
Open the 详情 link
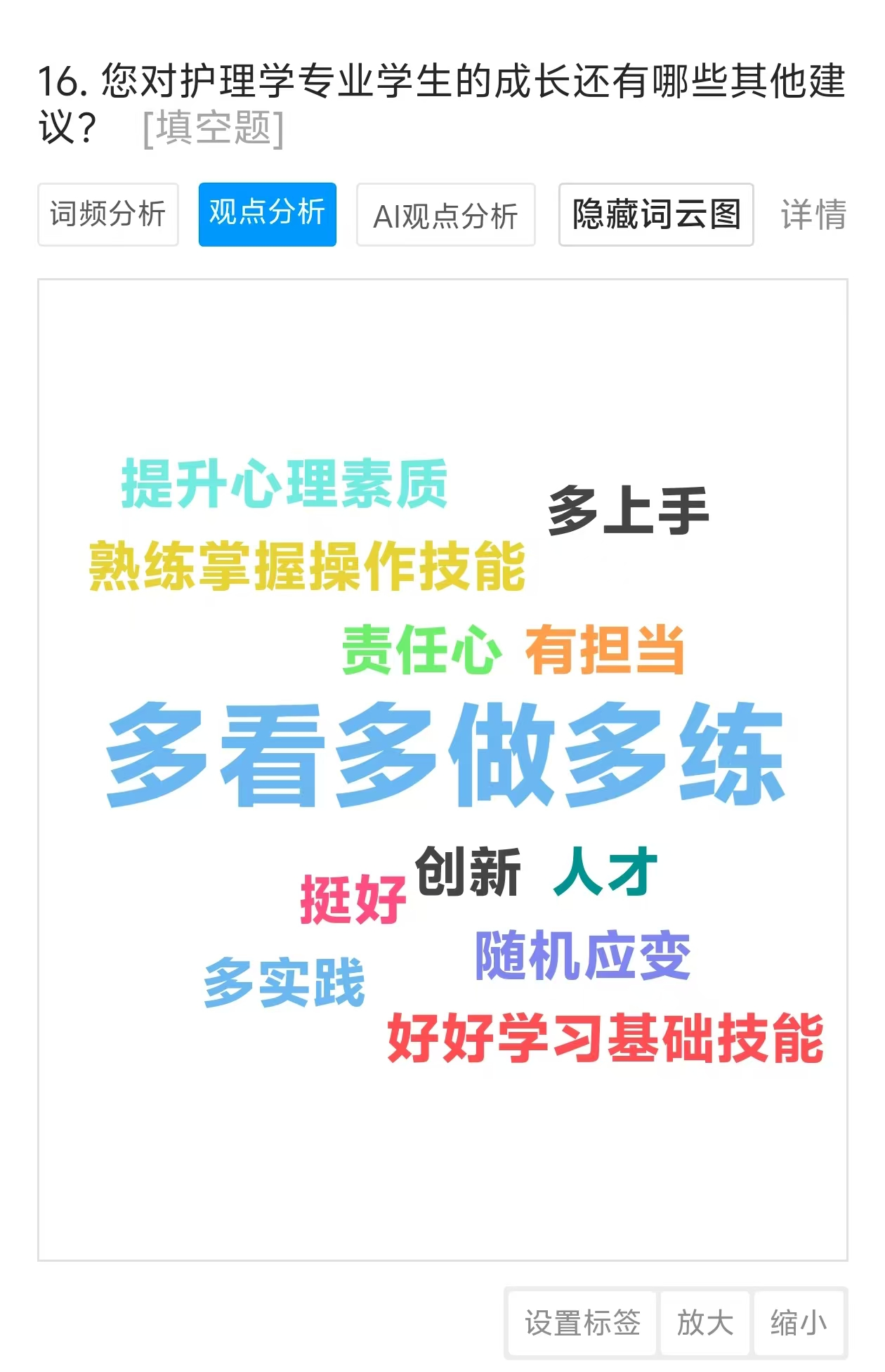813,214
